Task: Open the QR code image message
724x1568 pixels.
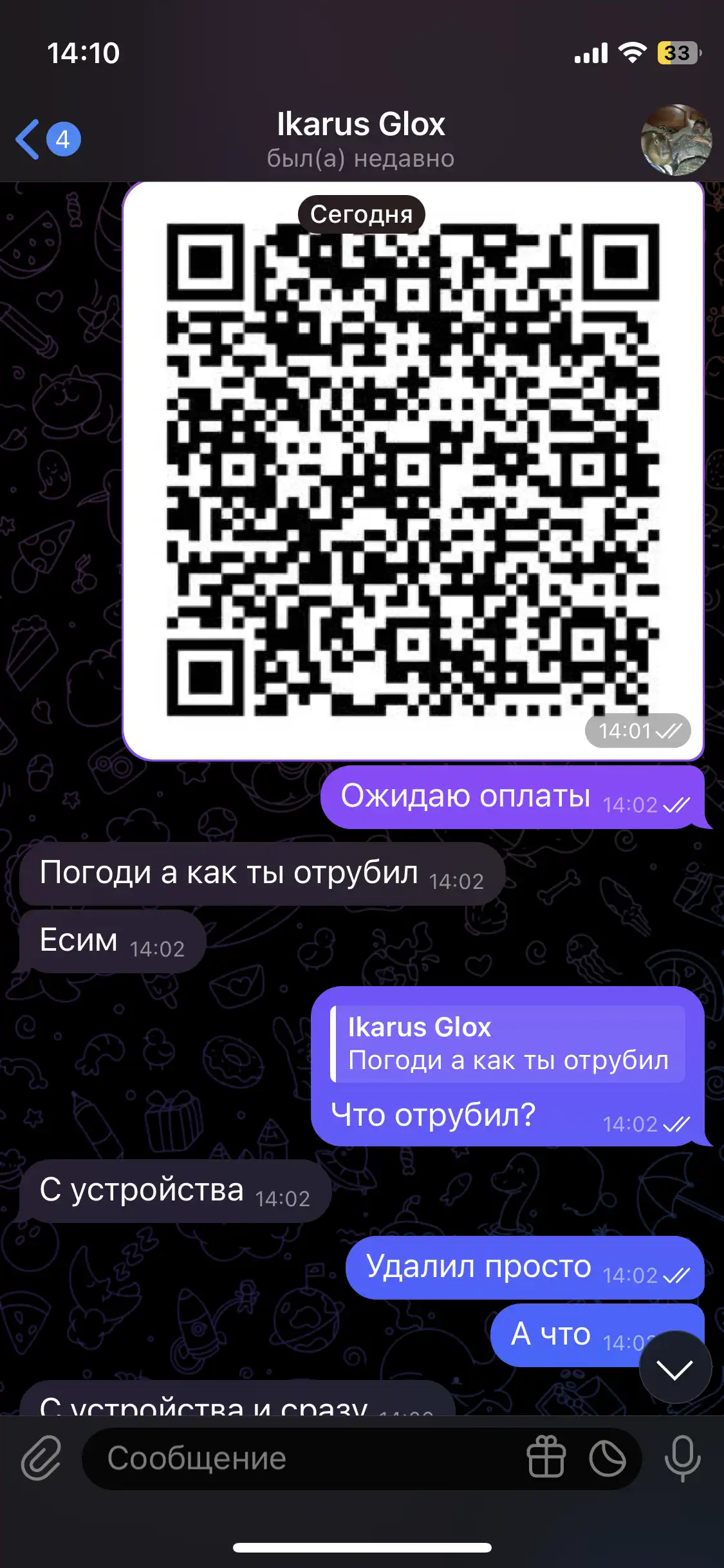Action: (x=413, y=471)
